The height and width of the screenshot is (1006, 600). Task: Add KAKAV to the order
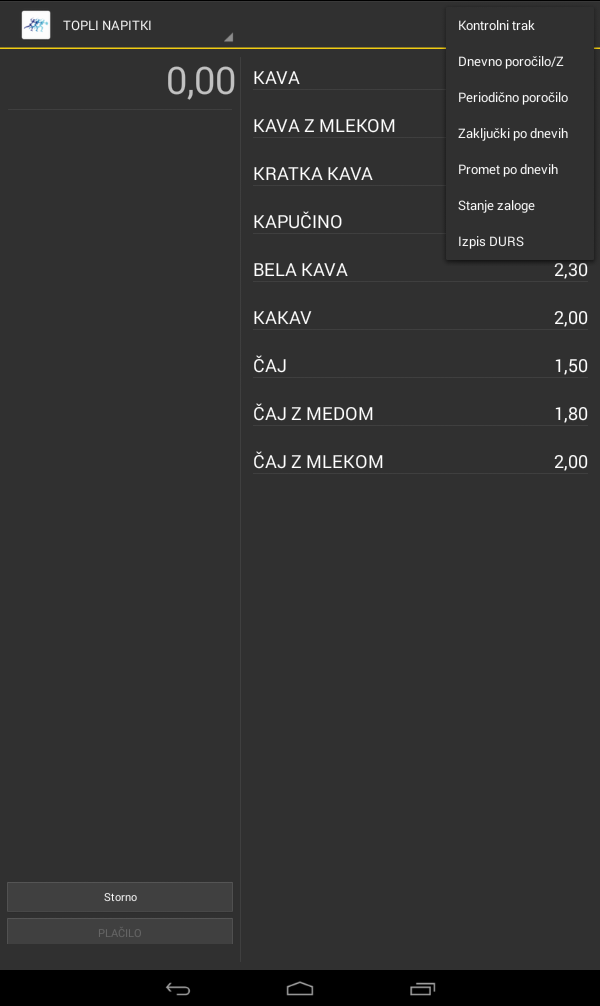pyautogui.click(x=420, y=318)
